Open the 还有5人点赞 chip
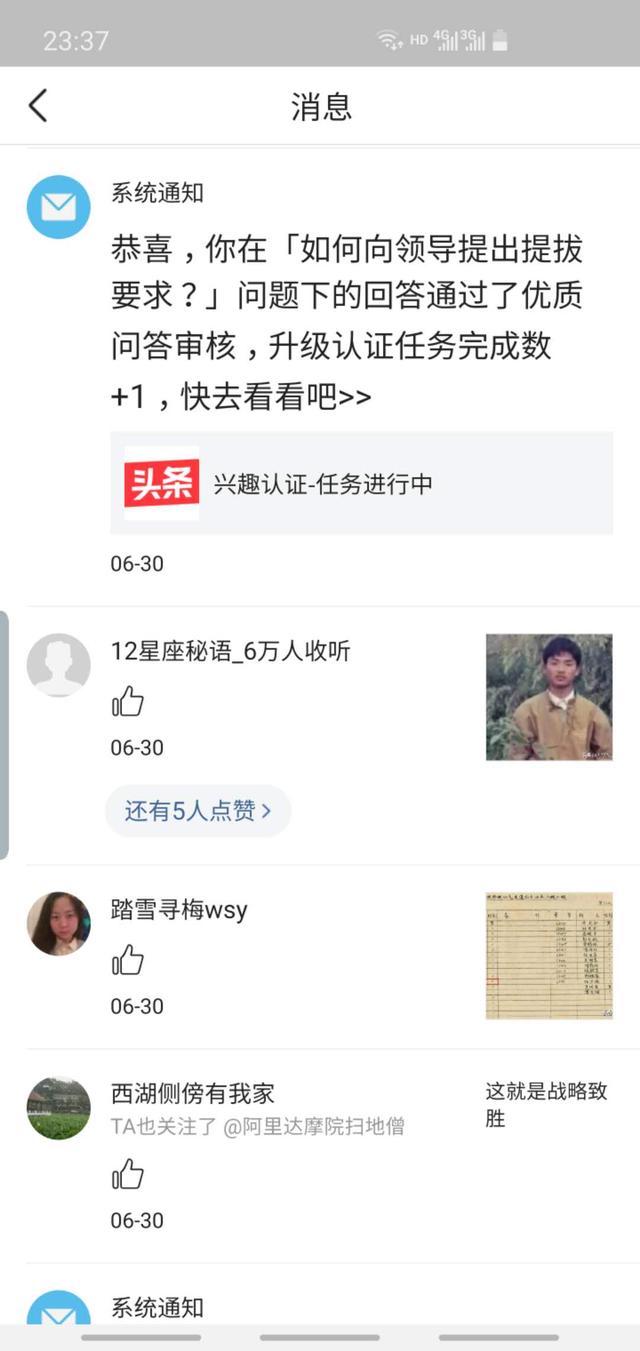640x1351 pixels. coord(197,811)
